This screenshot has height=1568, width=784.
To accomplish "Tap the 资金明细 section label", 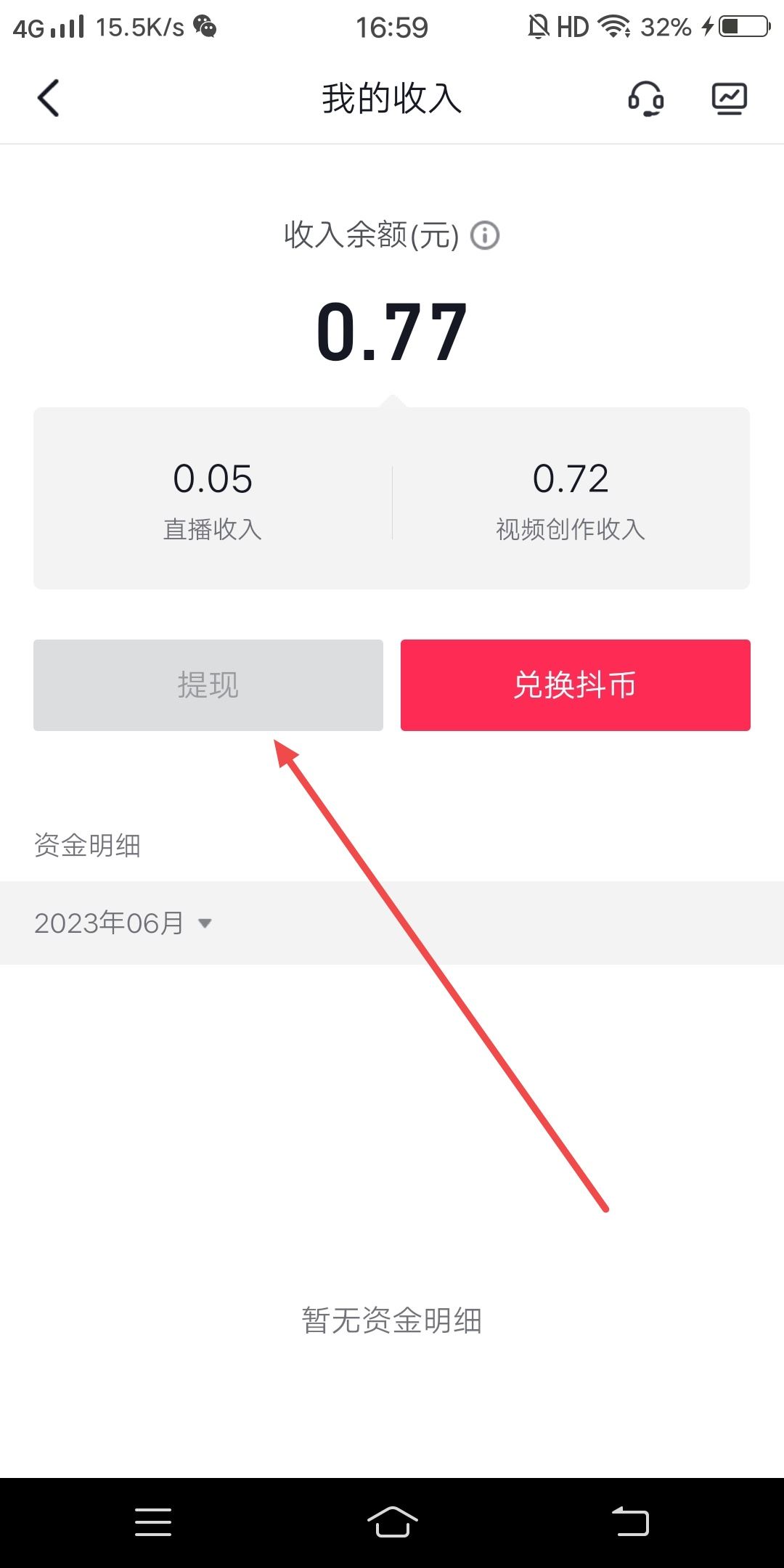I will (89, 844).
